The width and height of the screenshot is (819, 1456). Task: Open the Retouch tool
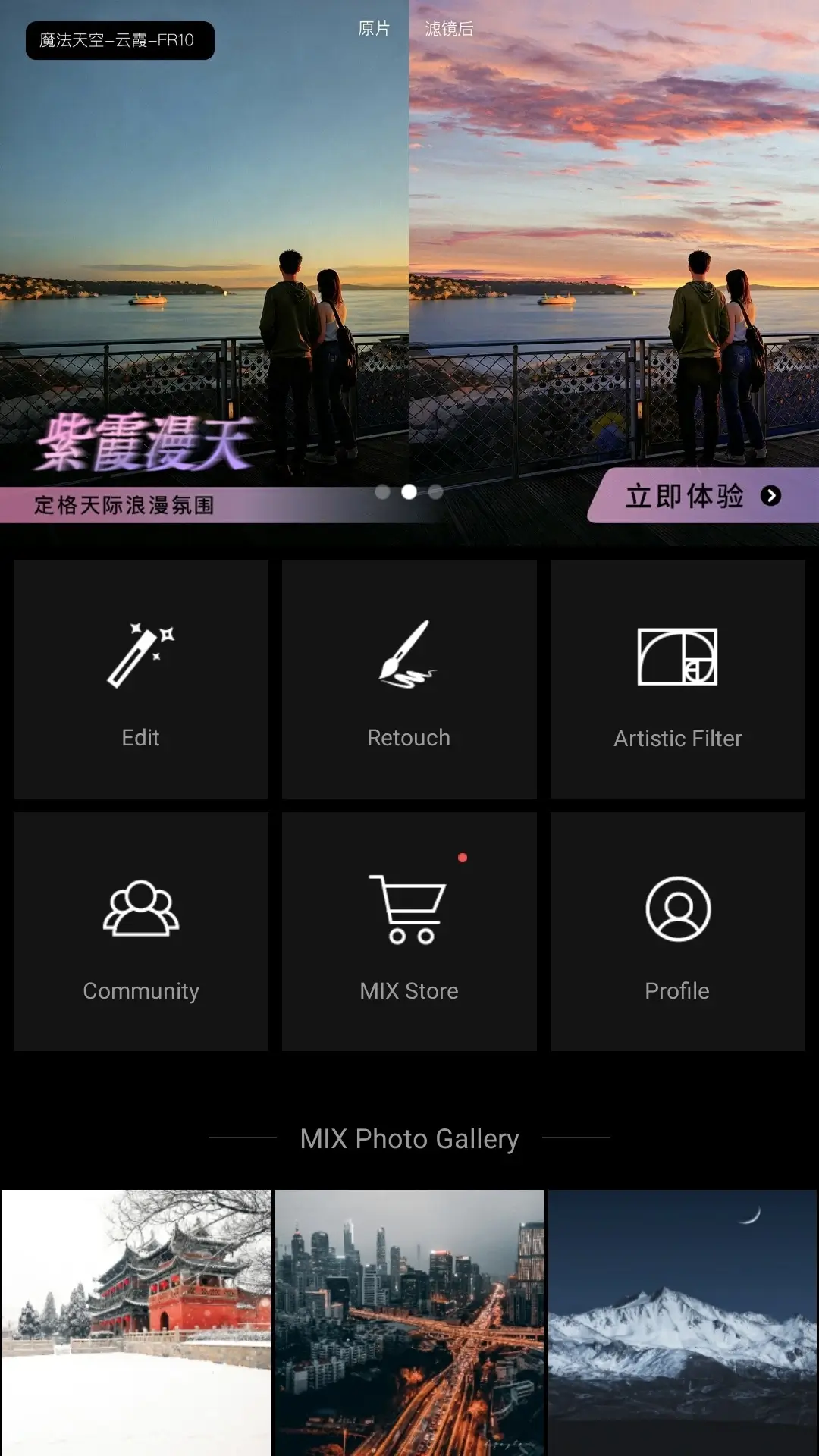click(409, 679)
